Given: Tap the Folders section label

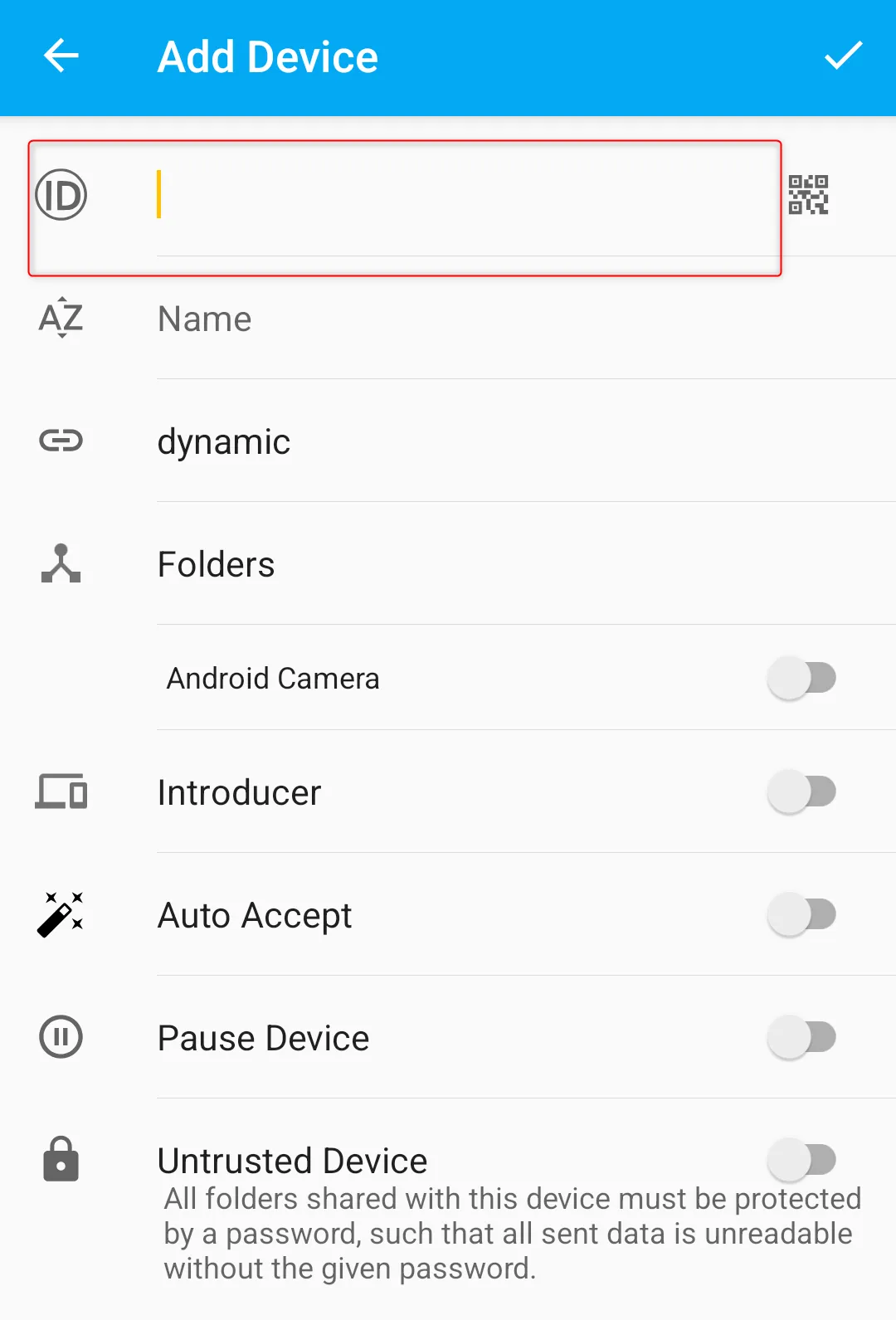Looking at the screenshot, I should click(216, 563).
